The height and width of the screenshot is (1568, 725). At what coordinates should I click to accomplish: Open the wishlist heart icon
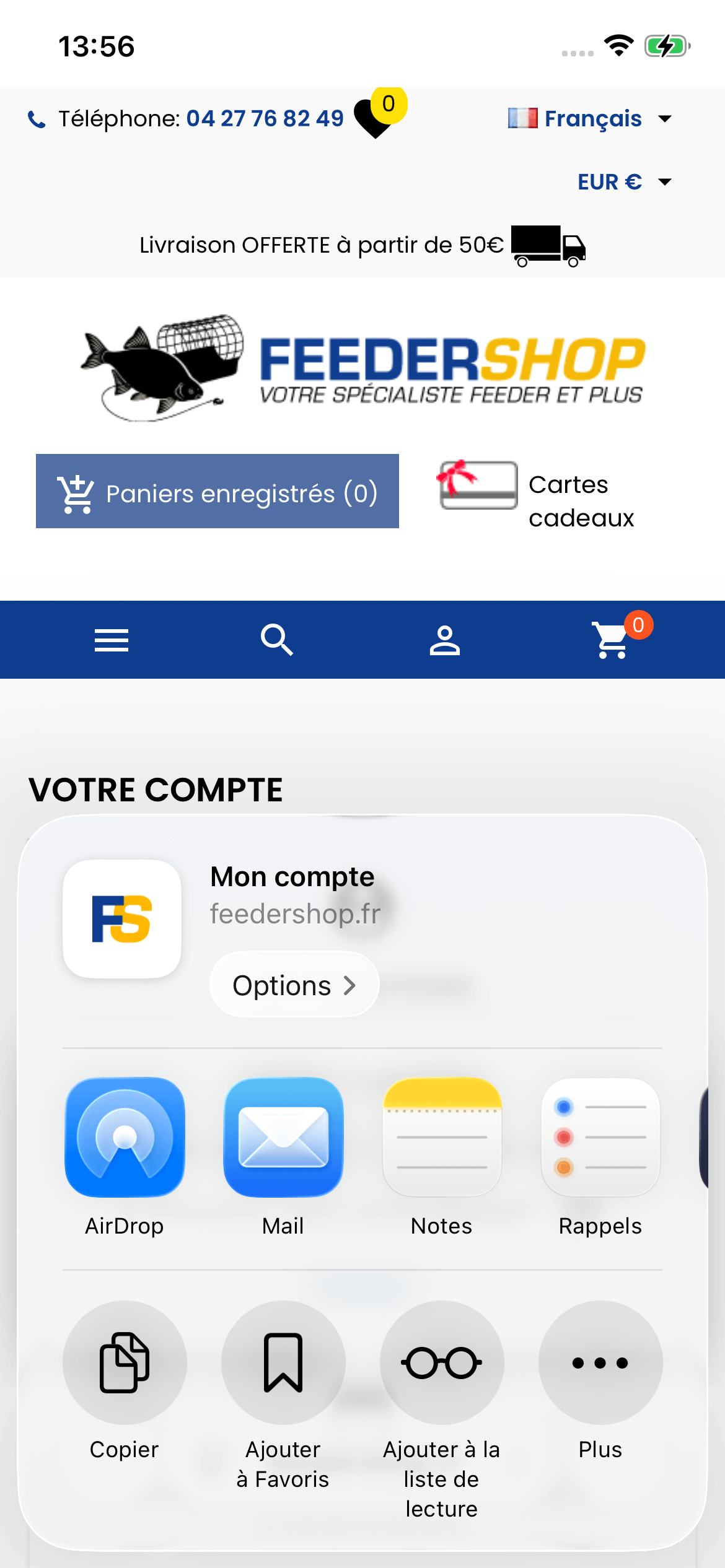pyautogui.click(x=376, y=118)
